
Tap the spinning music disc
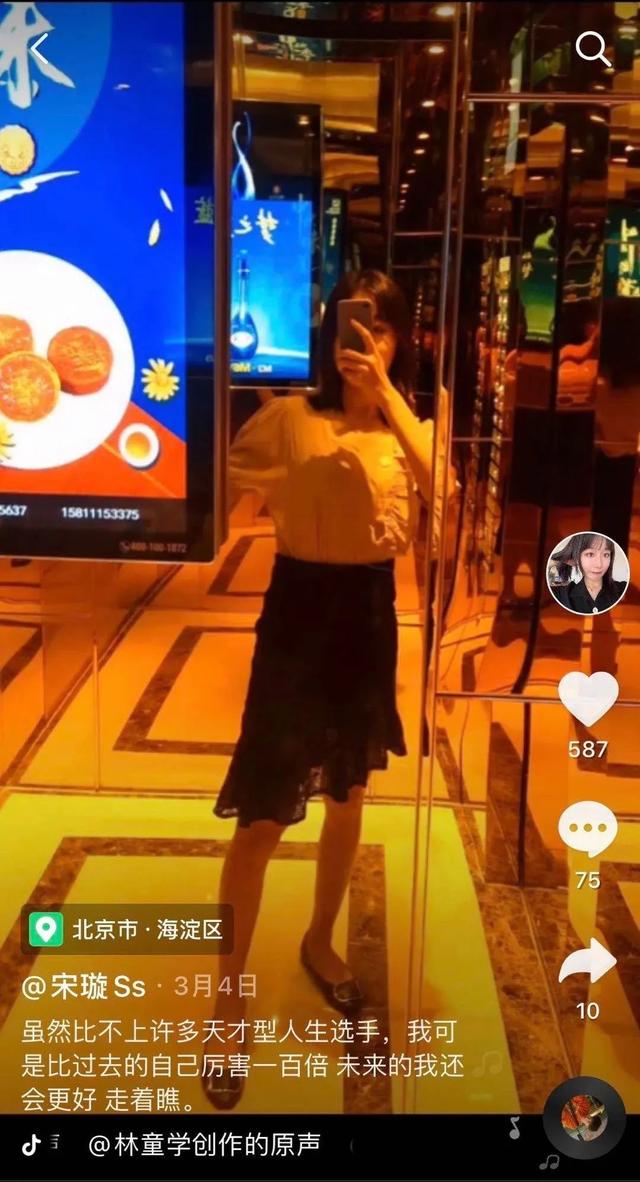tap(584, 1117)
